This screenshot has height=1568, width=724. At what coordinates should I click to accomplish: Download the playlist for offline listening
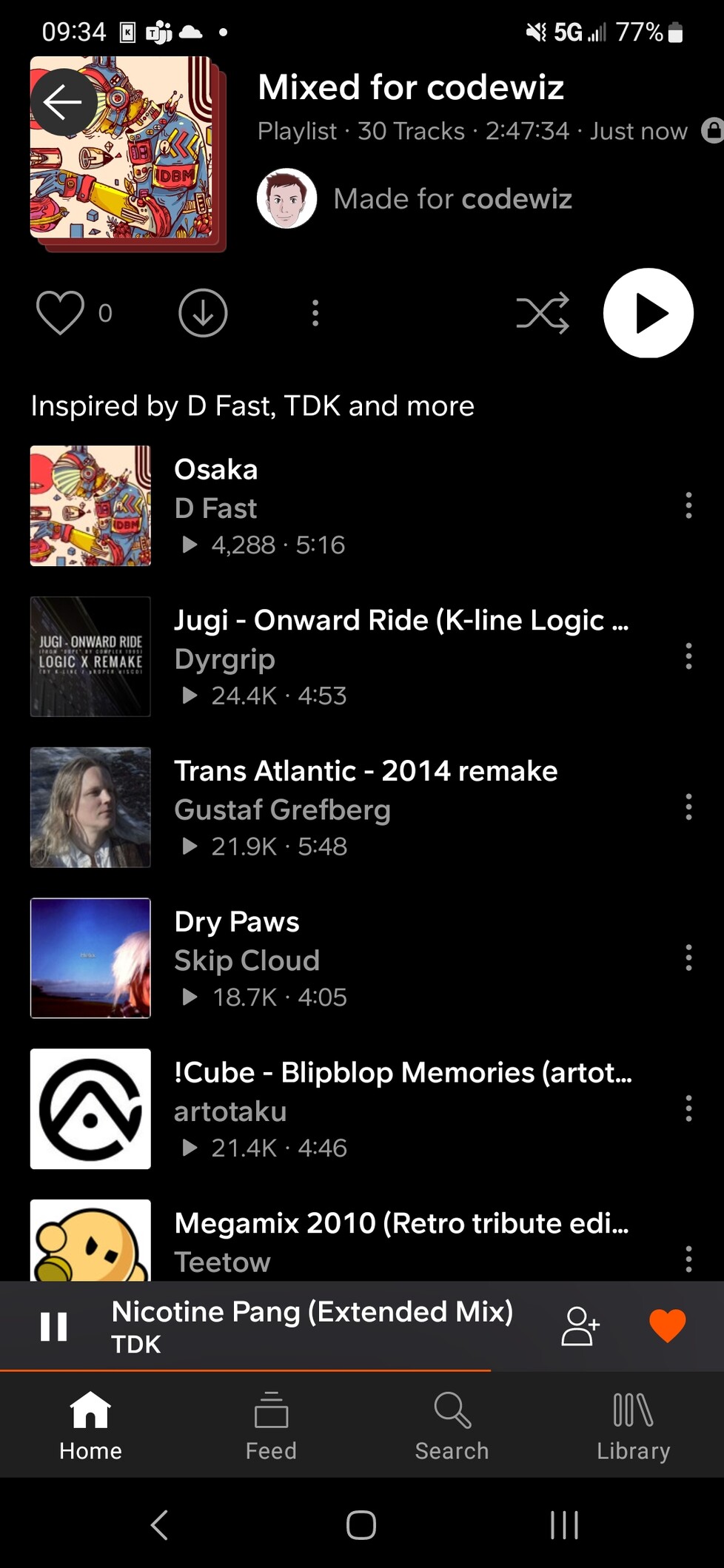203,313
